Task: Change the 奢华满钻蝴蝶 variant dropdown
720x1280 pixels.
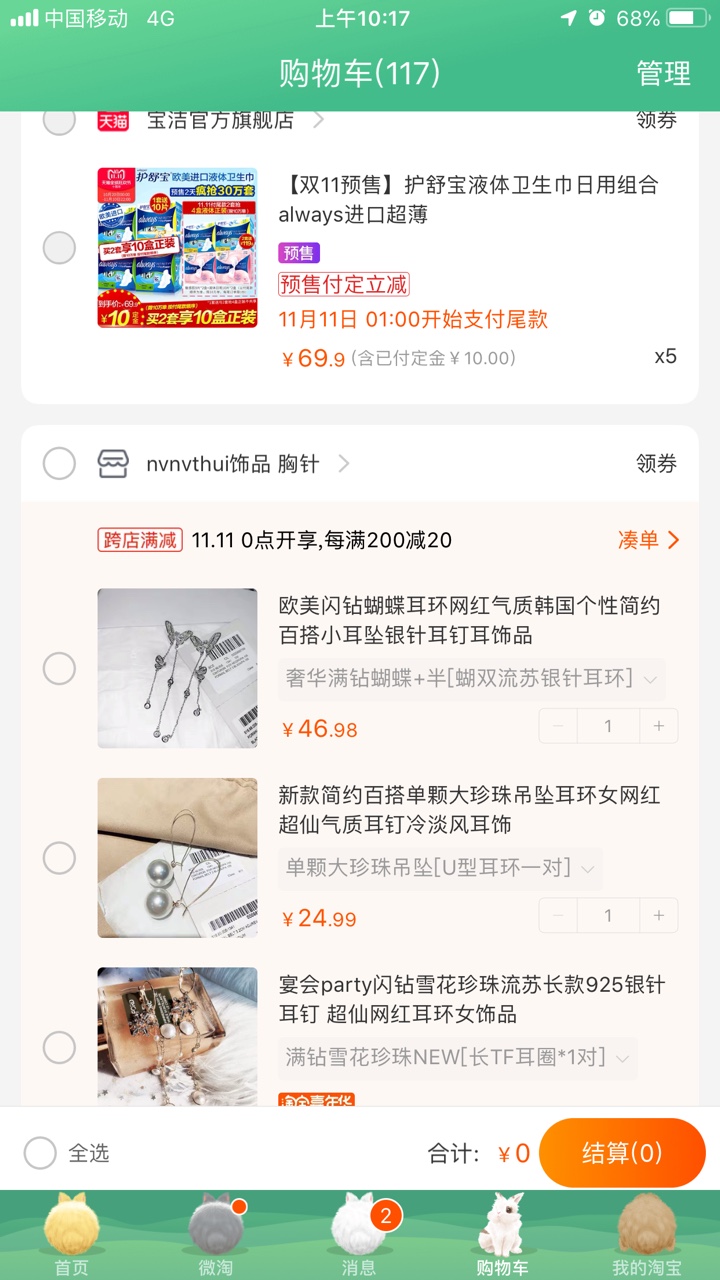Action: (471, 679)
